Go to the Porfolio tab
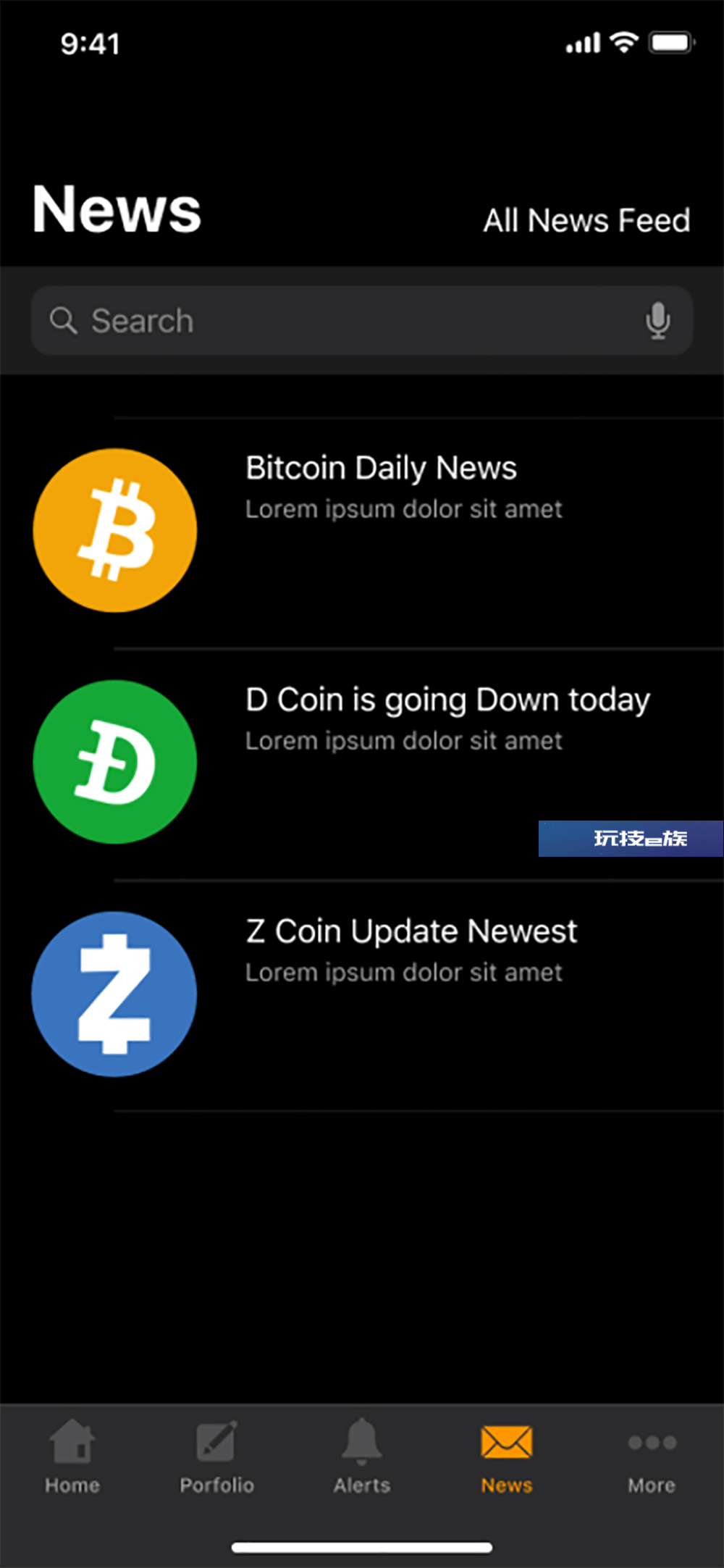724x1568 pixels. tap(217, 1456)
